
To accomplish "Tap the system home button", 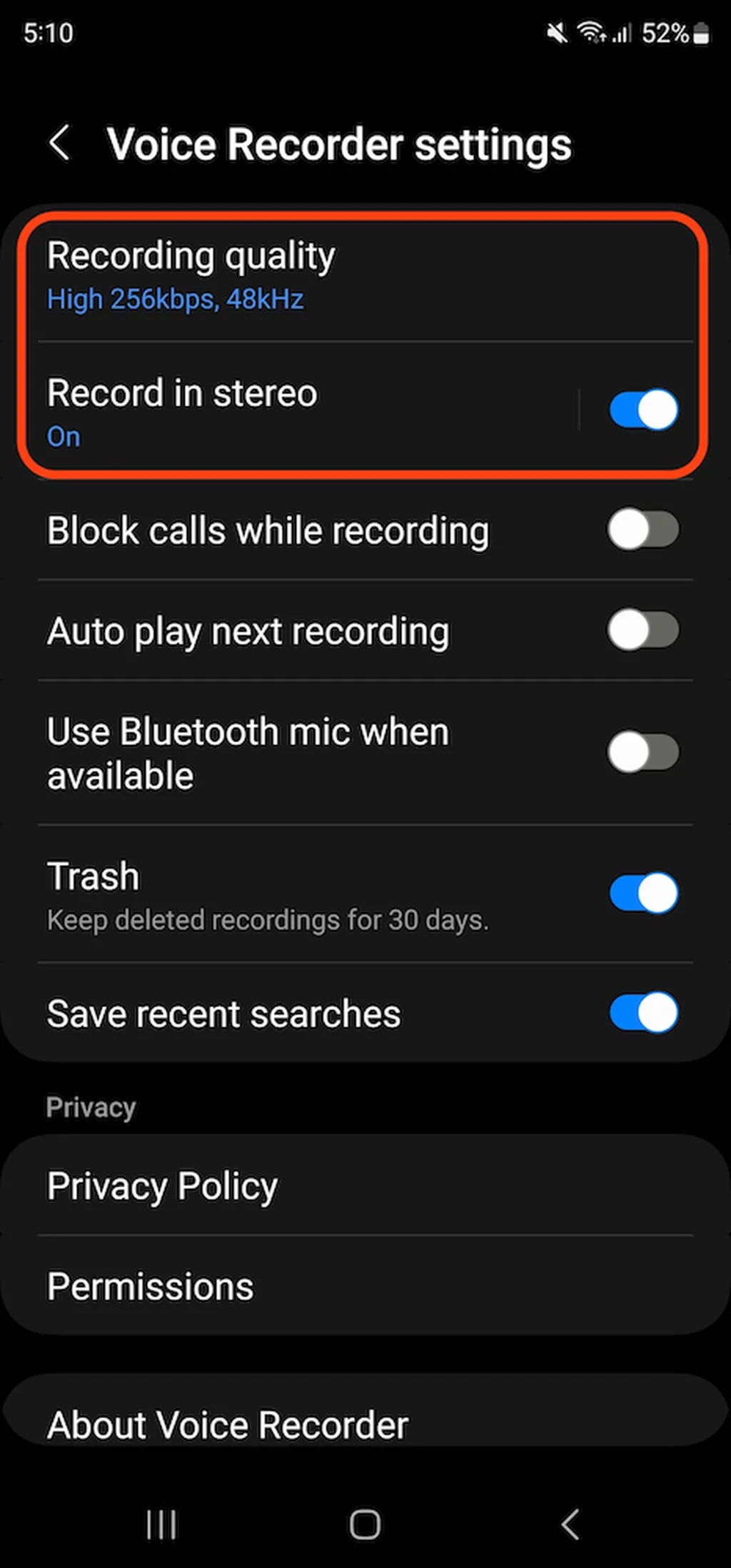I will (x=365, y=1525).
